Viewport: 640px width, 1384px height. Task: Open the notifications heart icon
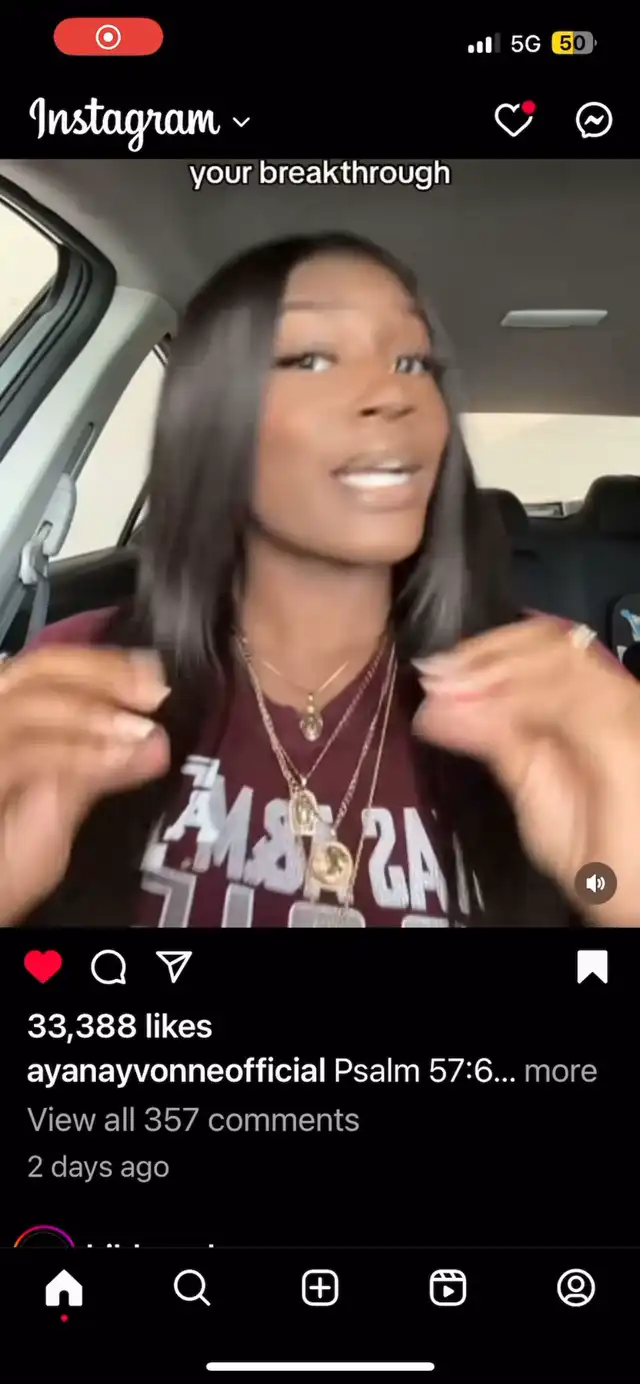(514, 121)
